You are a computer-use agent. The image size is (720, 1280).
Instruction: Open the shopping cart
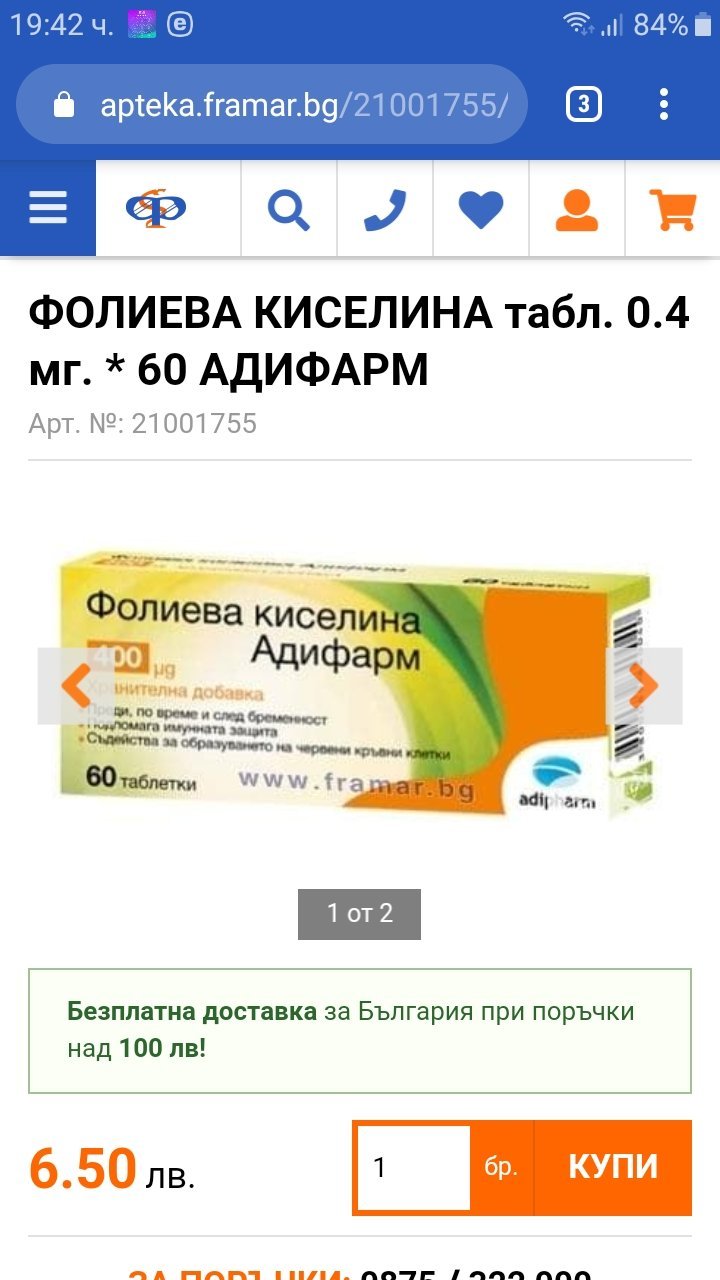[672, 209]
